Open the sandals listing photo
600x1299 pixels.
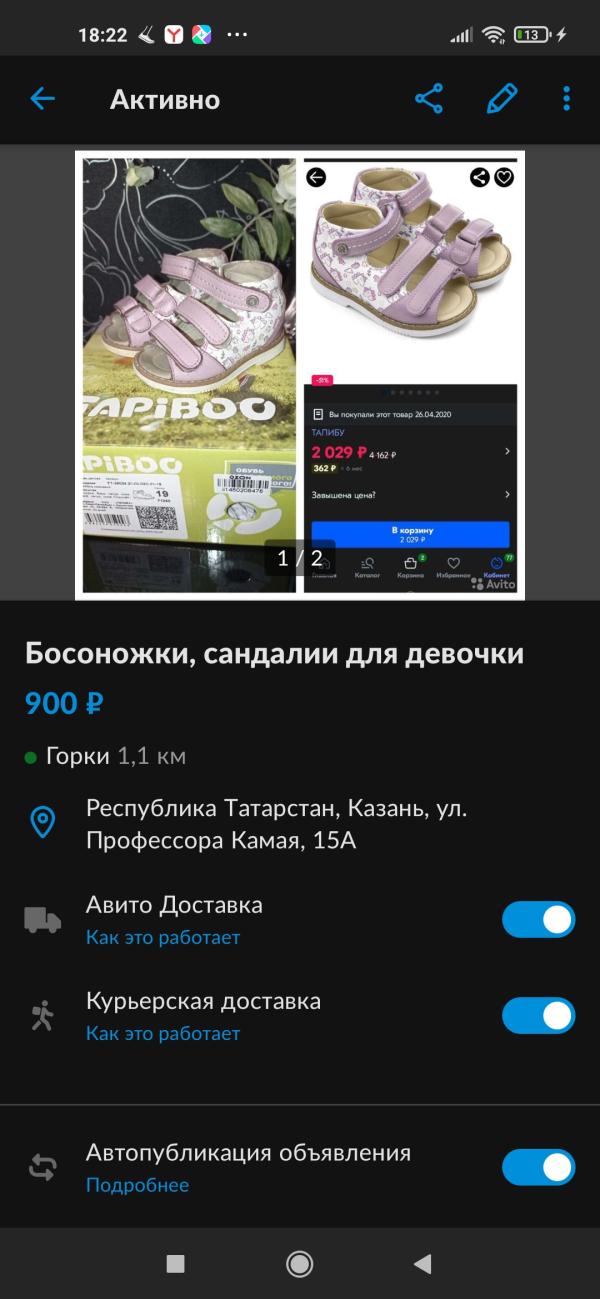300,375
